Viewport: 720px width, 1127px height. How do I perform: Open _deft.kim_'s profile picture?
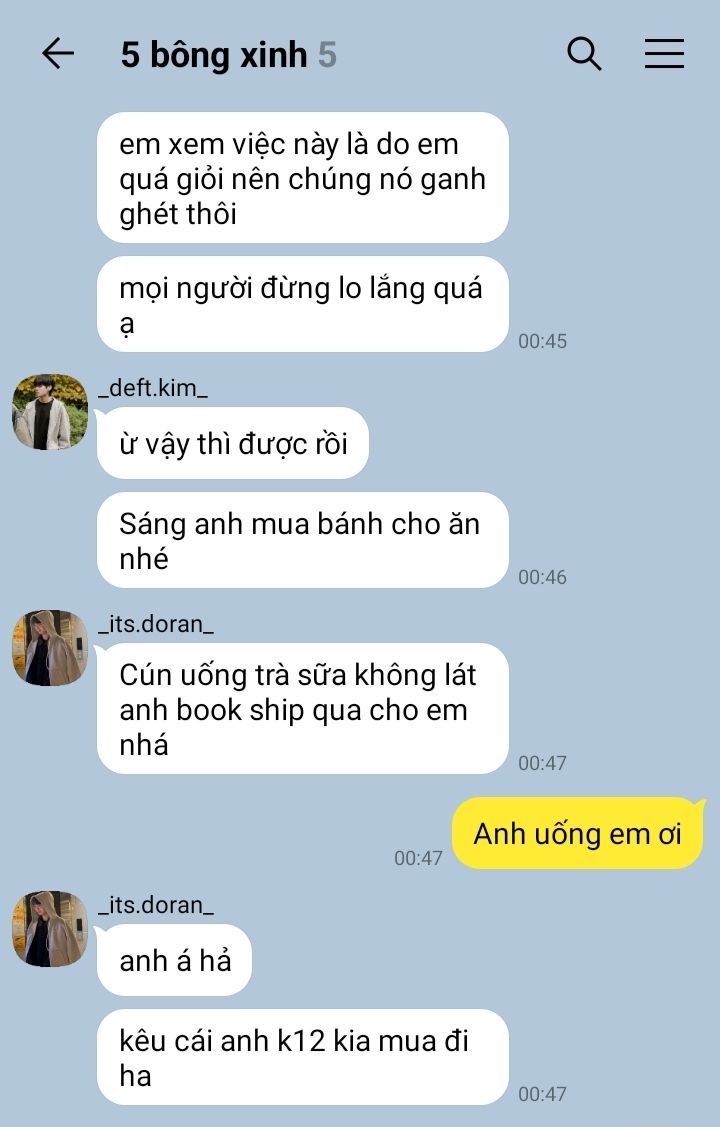tap(50, 412)
